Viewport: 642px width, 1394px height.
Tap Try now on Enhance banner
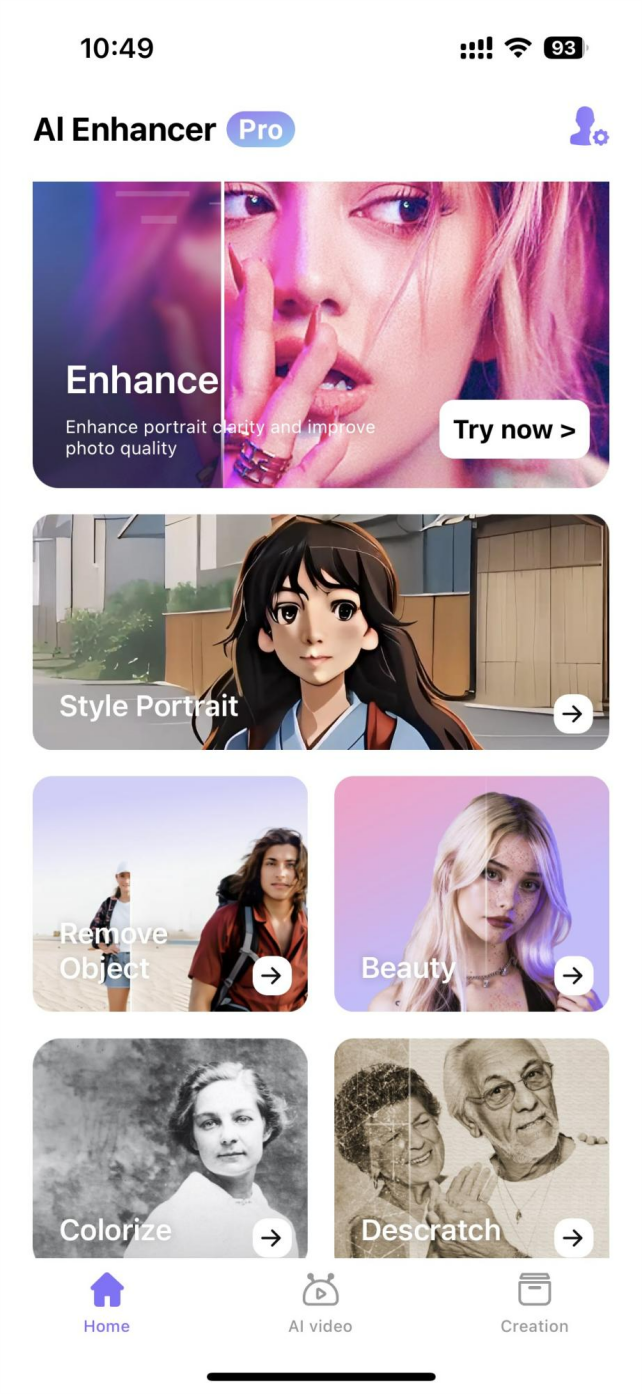pyautogui.click(x=513, y=431)
